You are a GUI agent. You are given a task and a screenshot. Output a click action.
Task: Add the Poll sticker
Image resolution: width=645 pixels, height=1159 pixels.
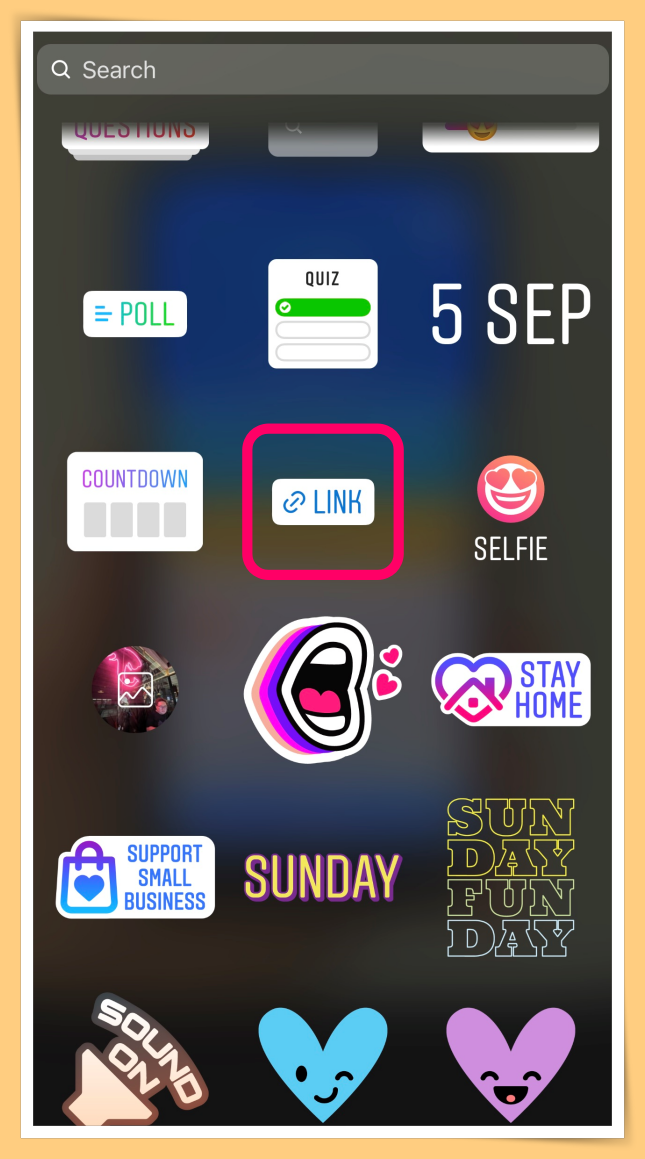[135, 314]
